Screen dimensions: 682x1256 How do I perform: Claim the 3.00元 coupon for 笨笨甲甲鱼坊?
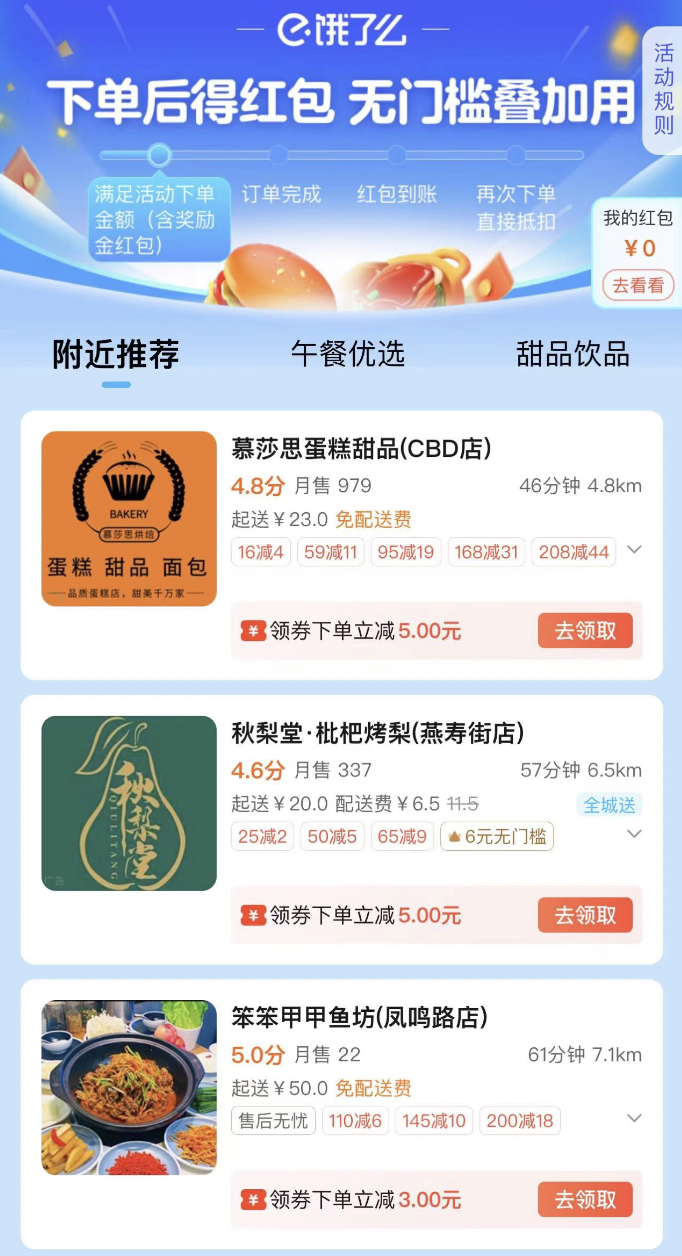[585, 1199]
